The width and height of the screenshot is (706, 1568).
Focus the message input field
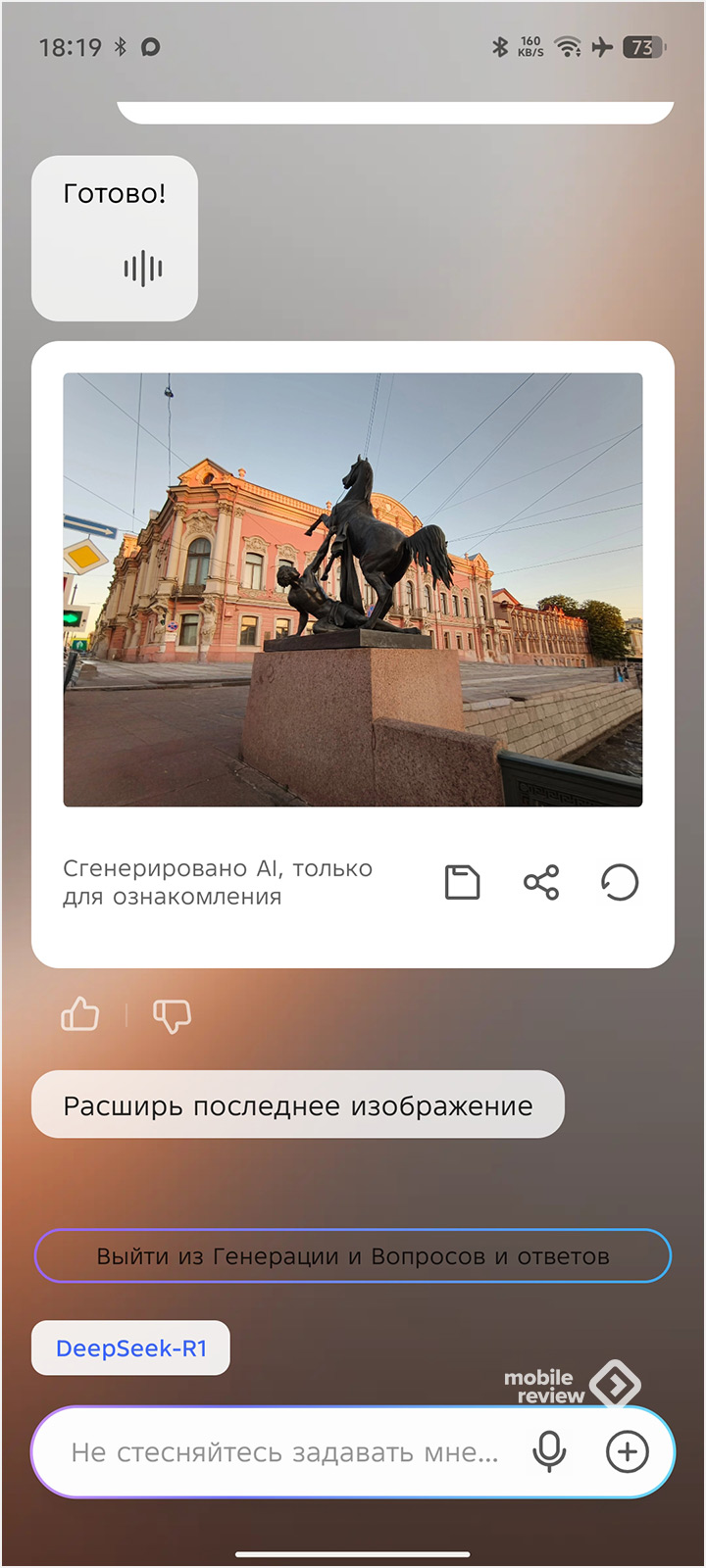click(284, 1452)
